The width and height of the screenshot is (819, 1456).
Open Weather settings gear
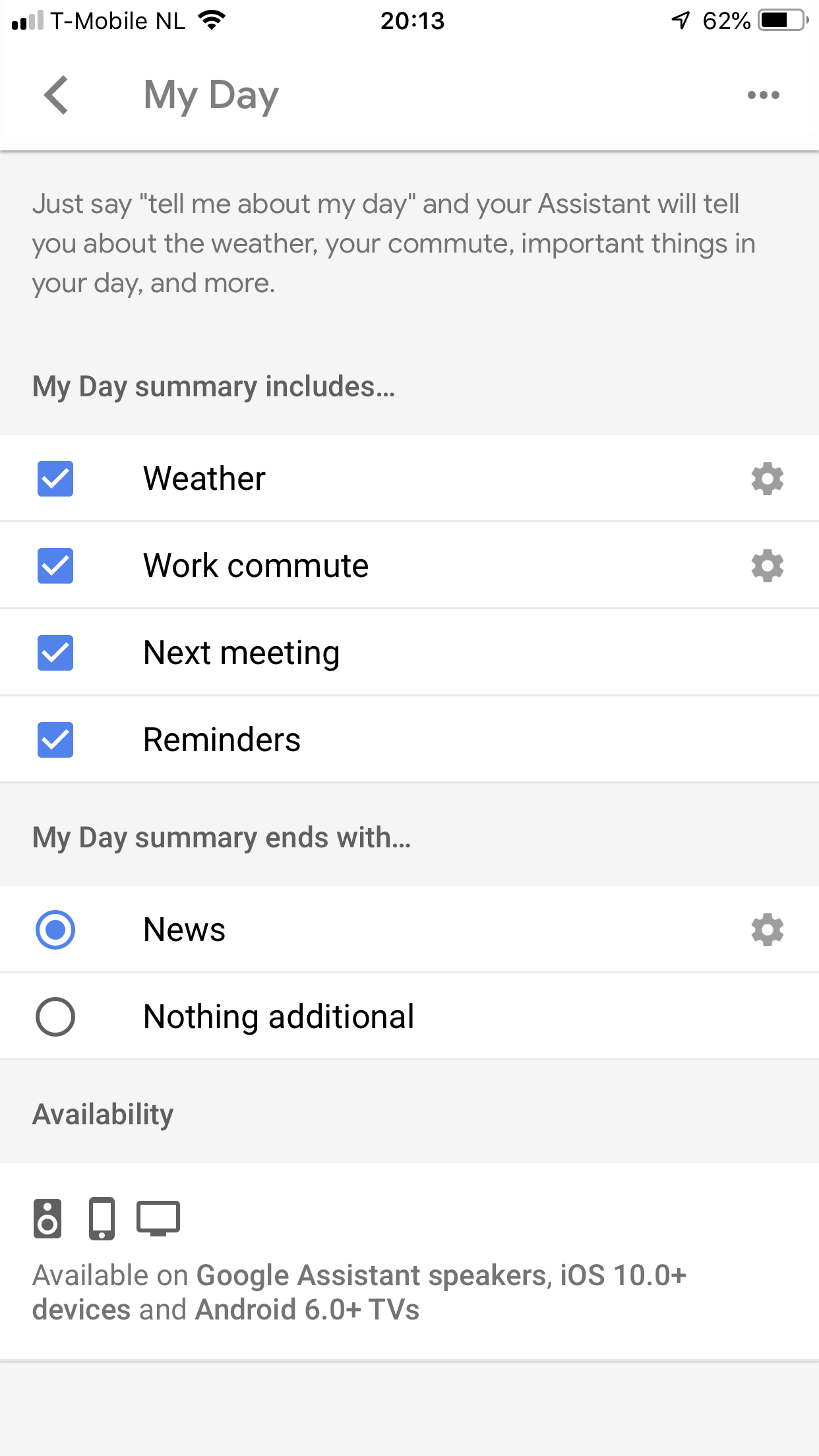click(767, 479)
